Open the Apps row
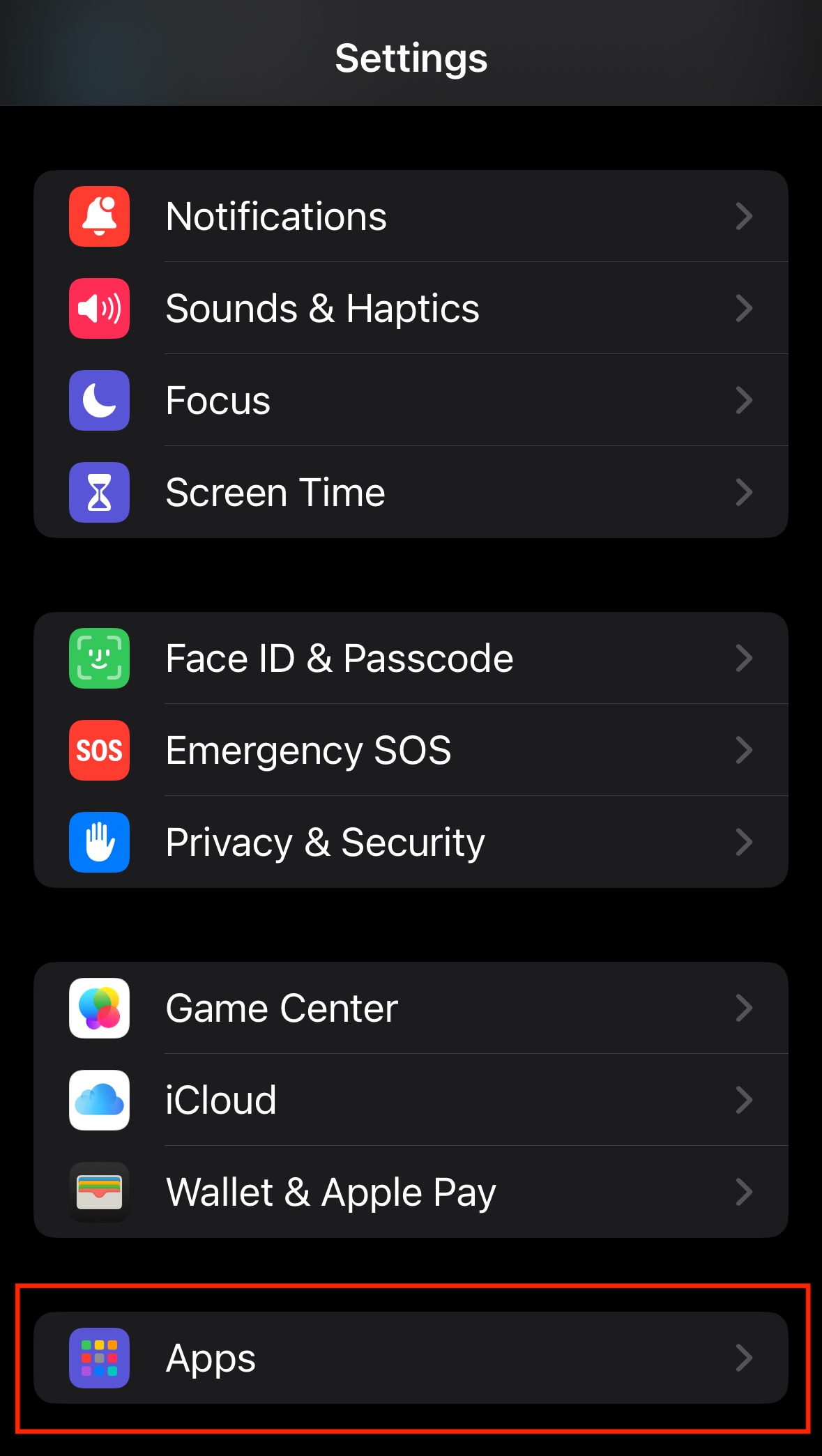Image resolution: width=822 pixels, height=1456 pixels. coord(411,1358)
